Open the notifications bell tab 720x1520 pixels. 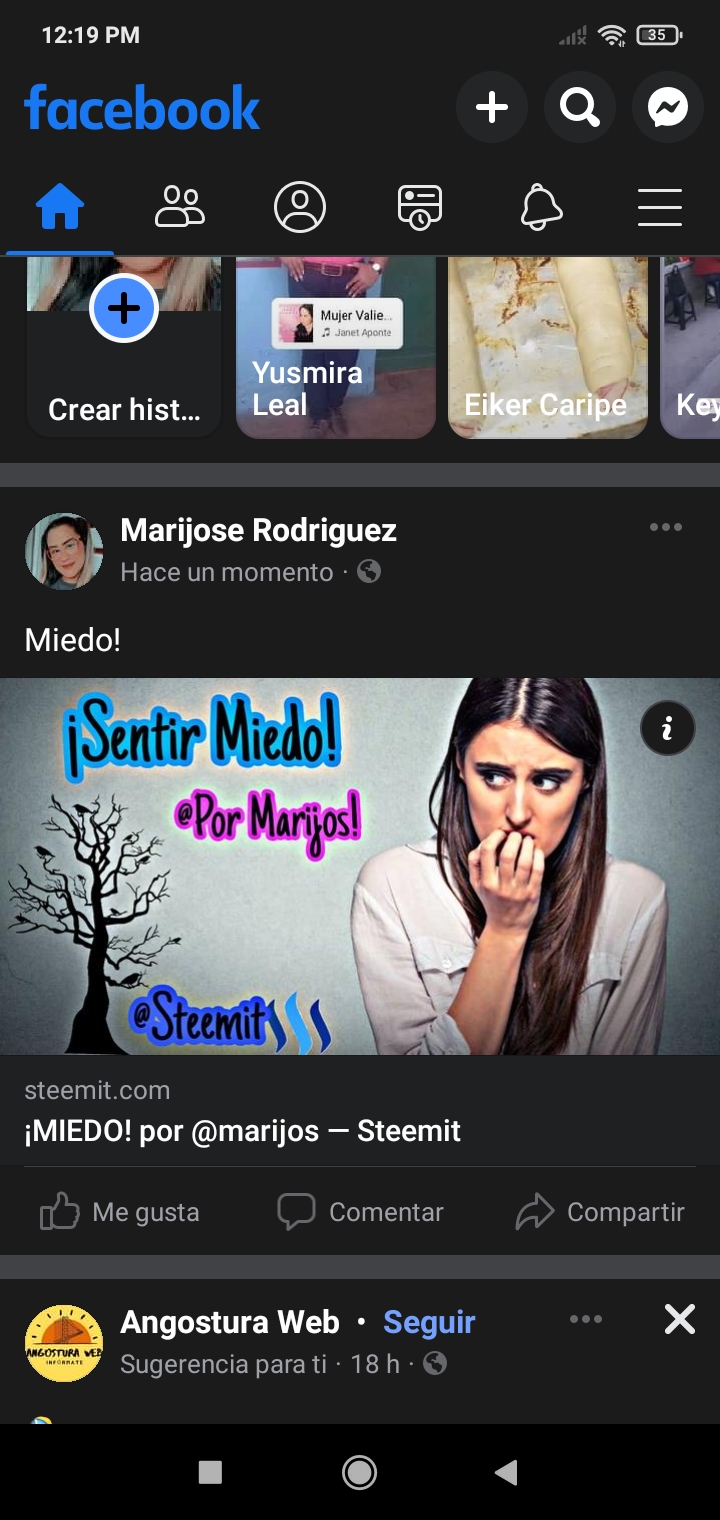540,209
